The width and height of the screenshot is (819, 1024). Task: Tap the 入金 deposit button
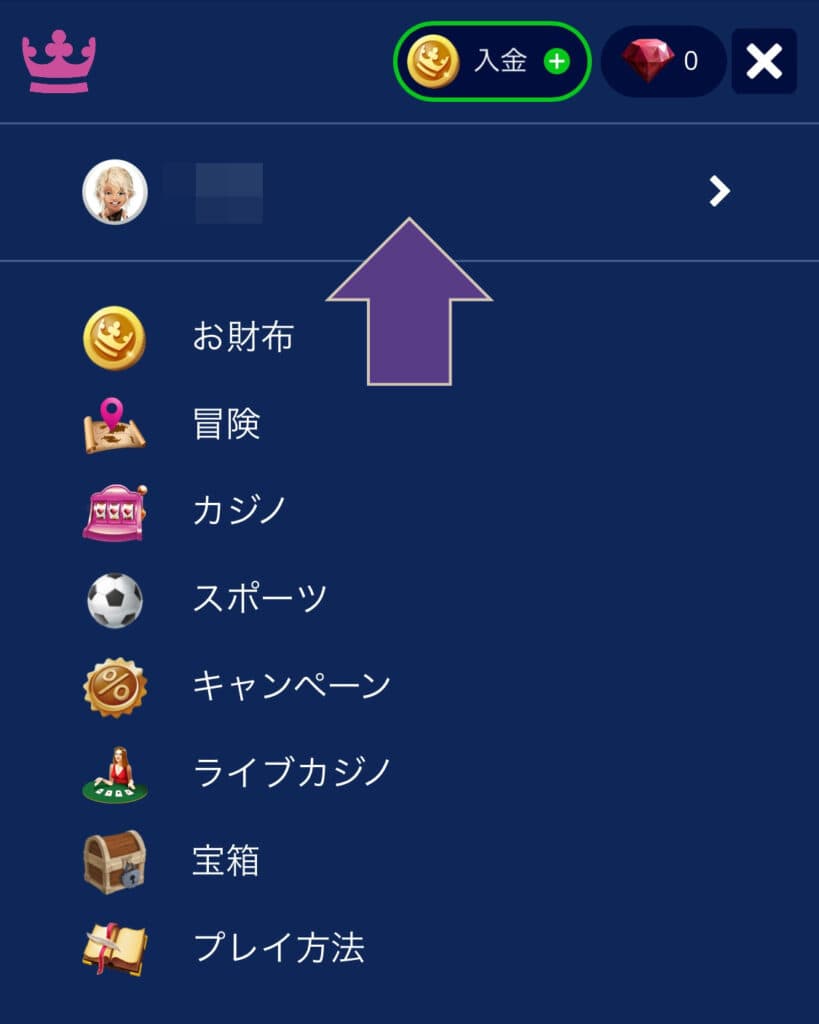tap(492, 61)
